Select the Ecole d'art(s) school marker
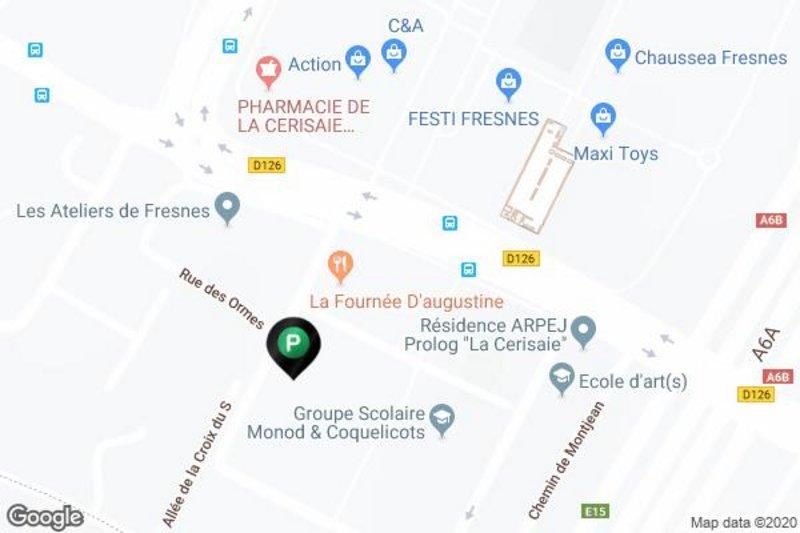 (562, 379)
